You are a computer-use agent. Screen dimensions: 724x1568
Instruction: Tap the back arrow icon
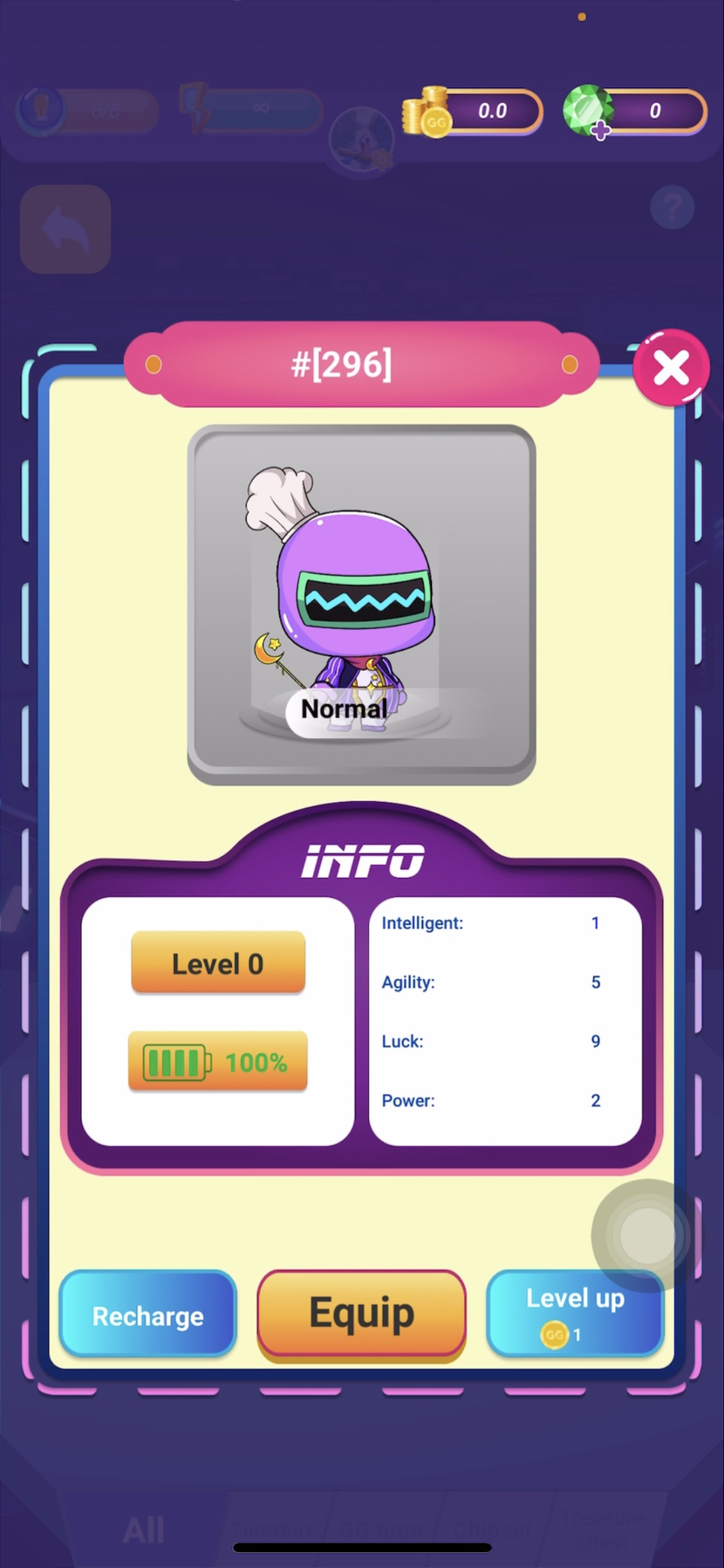click(x=65, y=227)
